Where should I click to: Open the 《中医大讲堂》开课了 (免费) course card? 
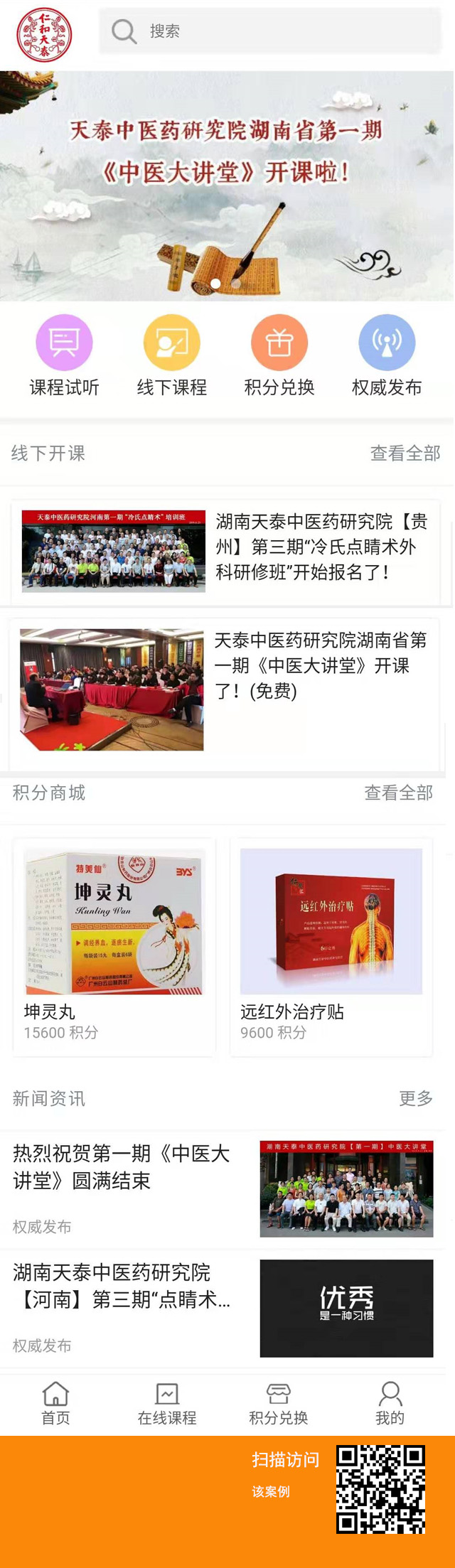point(225,689)
